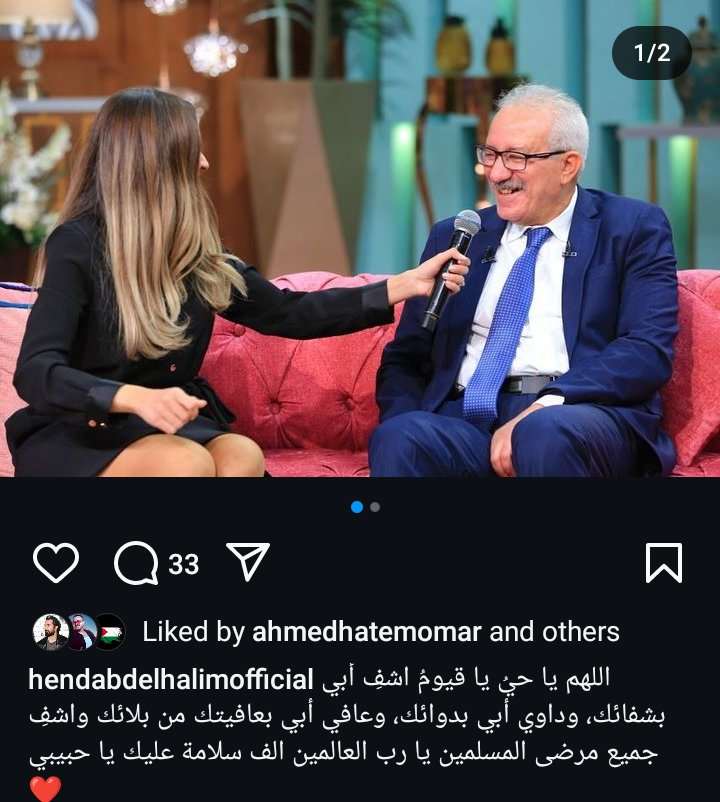This screenshot has height=802, width=720.
Task: Open hendabdelhalimofficial's profile from caption
Action: coord(171,680)
